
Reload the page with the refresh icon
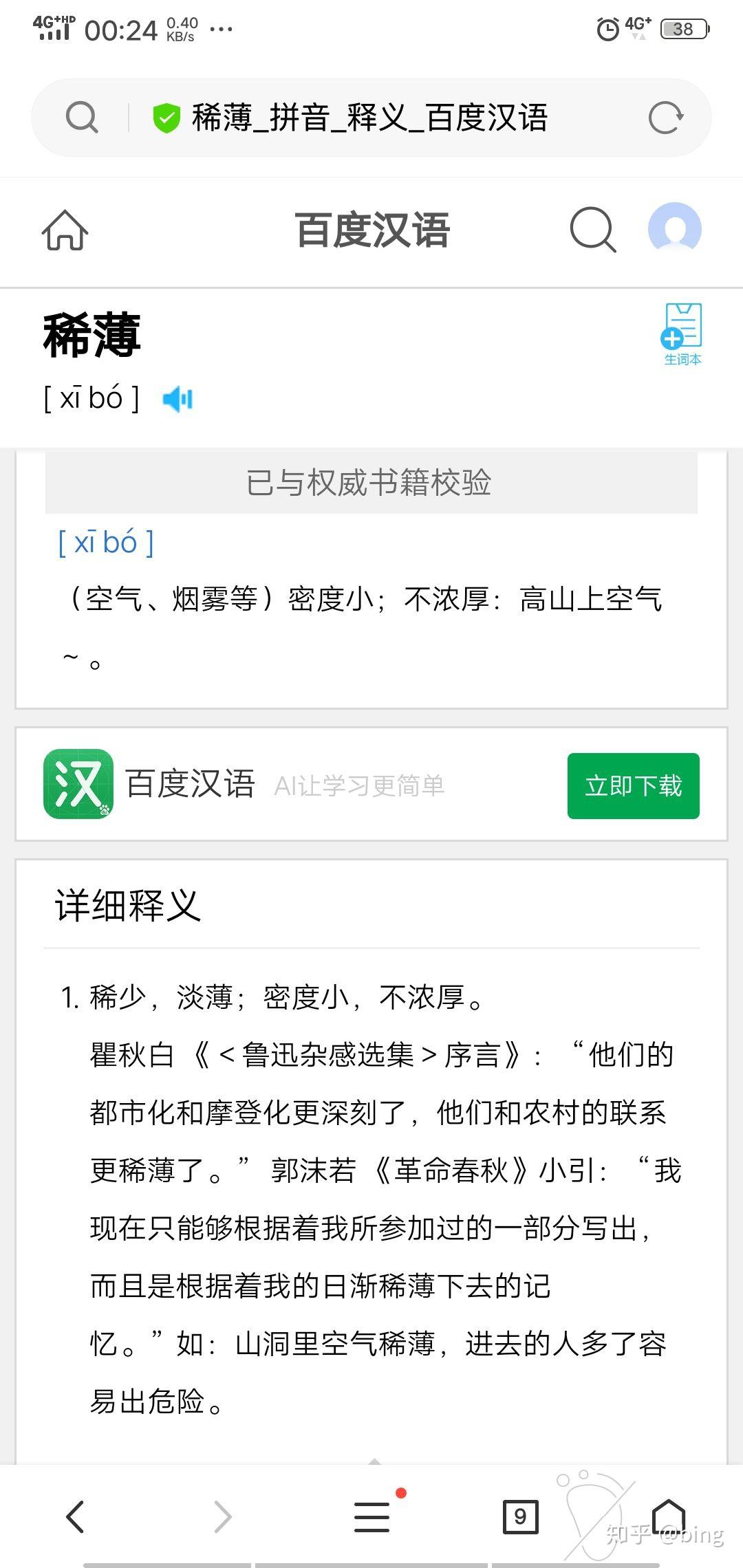pyautogui.click(x=665, y=118)
